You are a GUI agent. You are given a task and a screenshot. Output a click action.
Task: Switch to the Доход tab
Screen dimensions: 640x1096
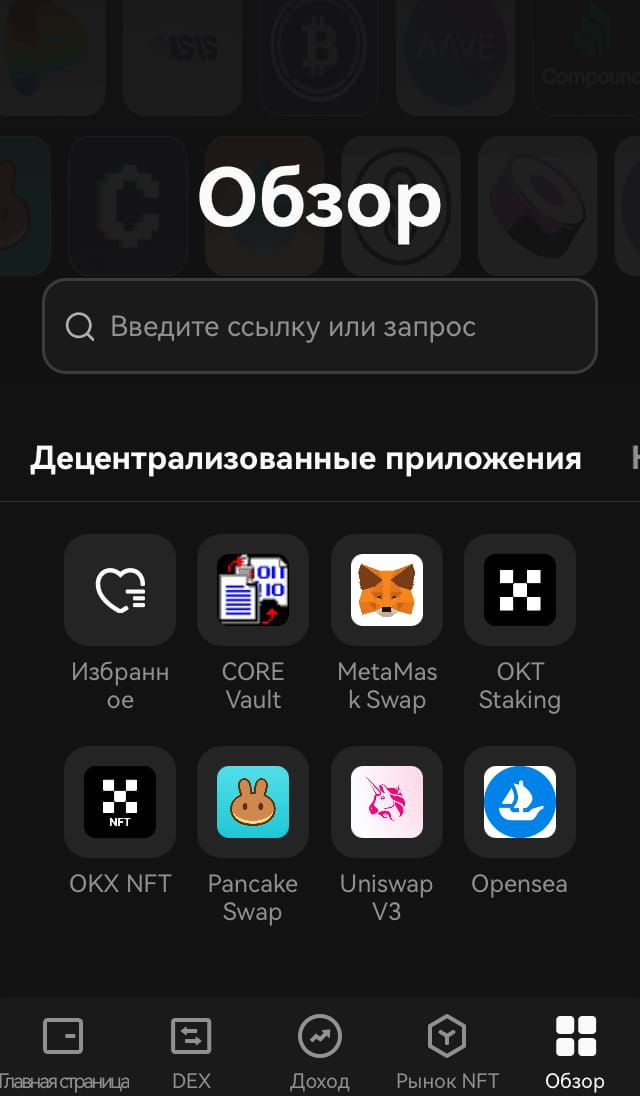(x=319, y=1052)
